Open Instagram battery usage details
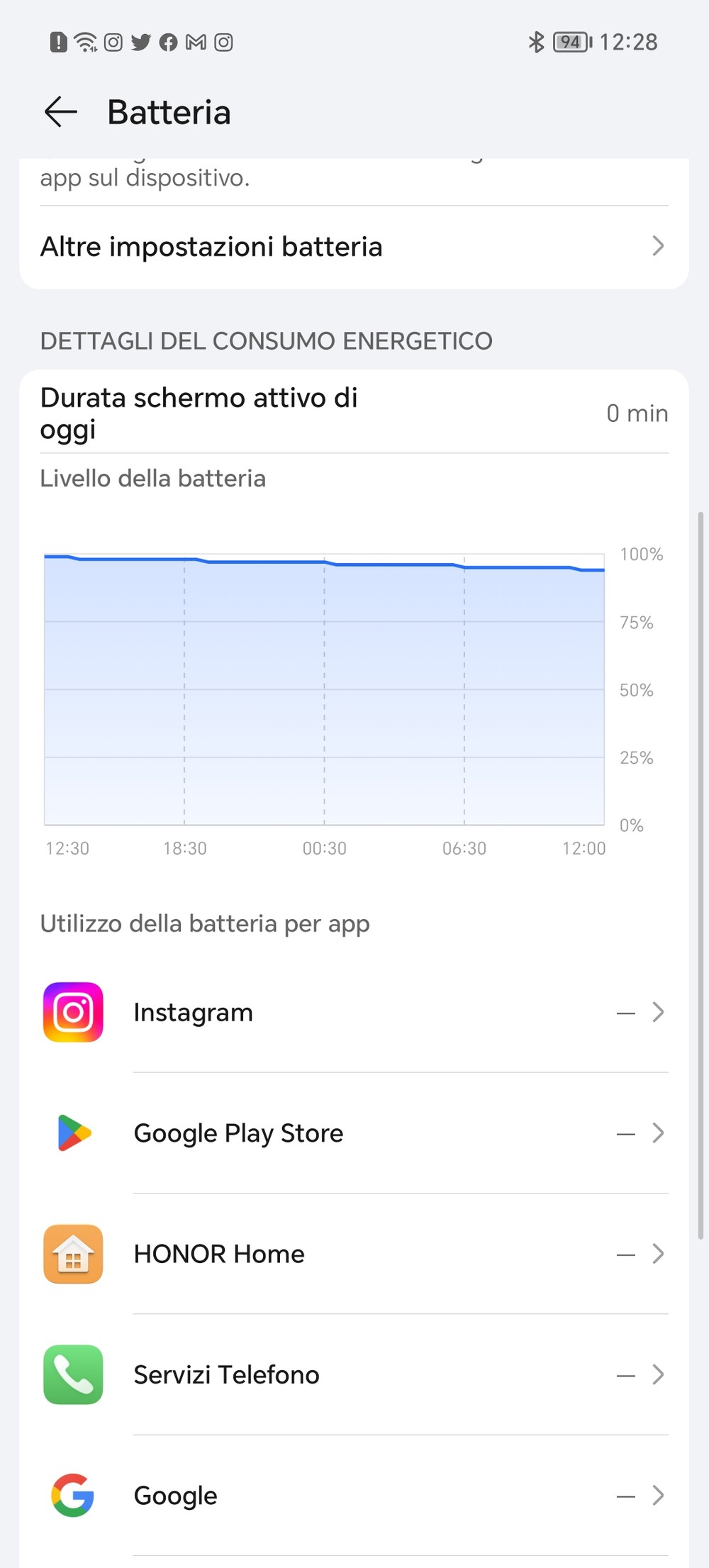The image size is (709, 1568). (x=354, y=1012)
